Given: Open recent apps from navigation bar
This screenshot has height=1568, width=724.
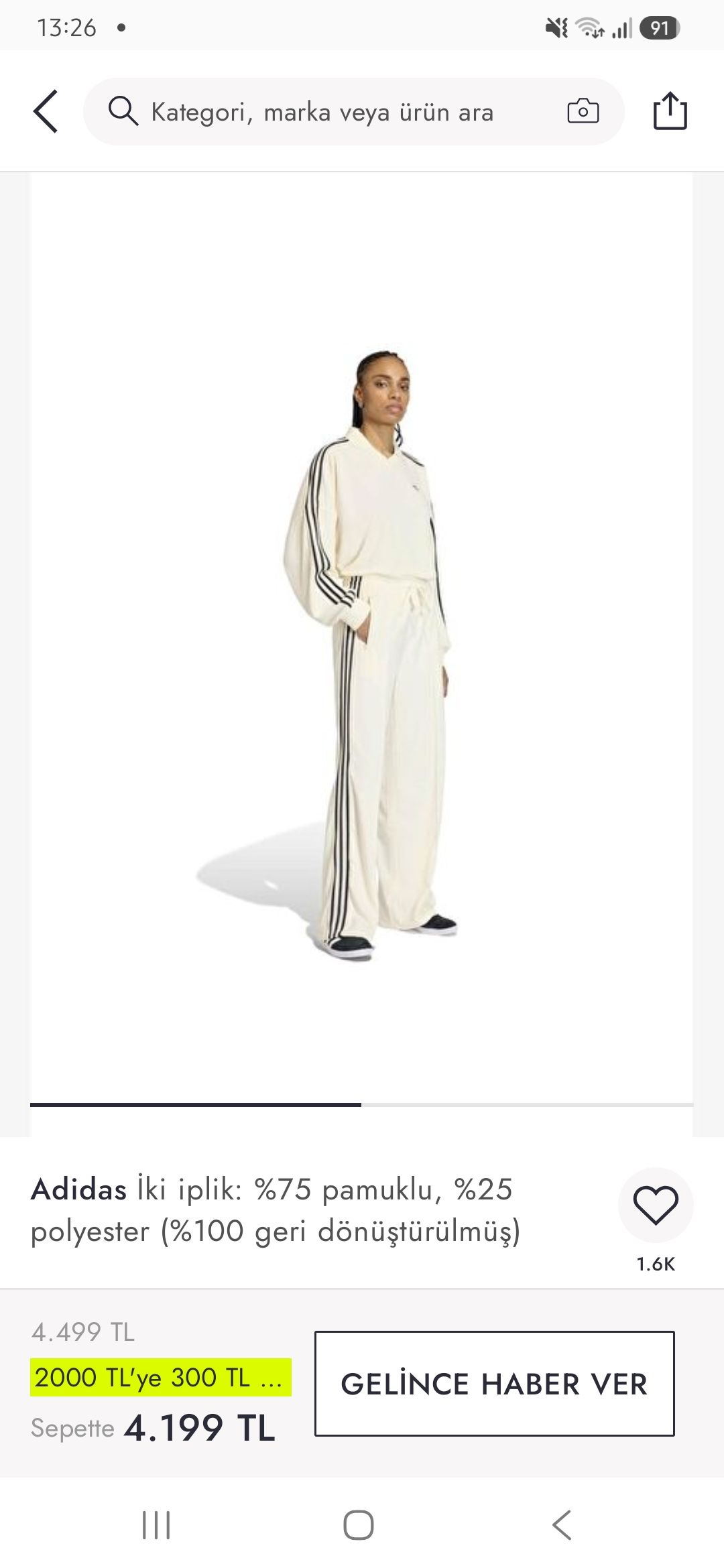Looking at the screenshot, I should (x=156, y=1525).
